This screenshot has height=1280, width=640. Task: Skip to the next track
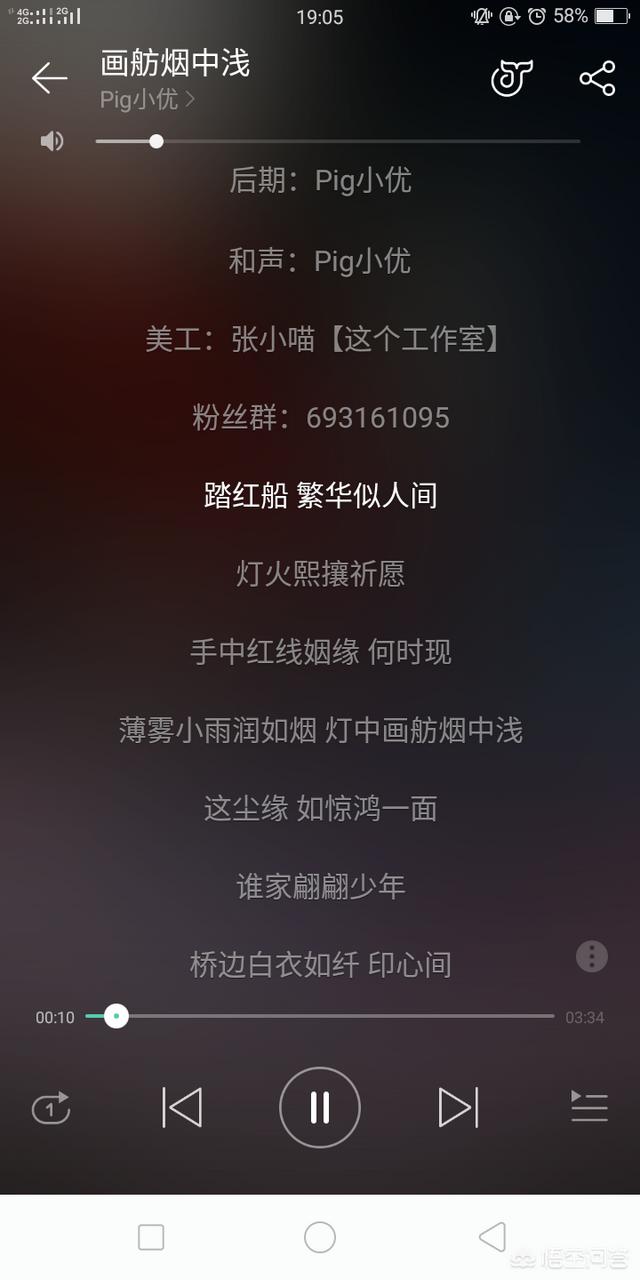coord(458,1107)
